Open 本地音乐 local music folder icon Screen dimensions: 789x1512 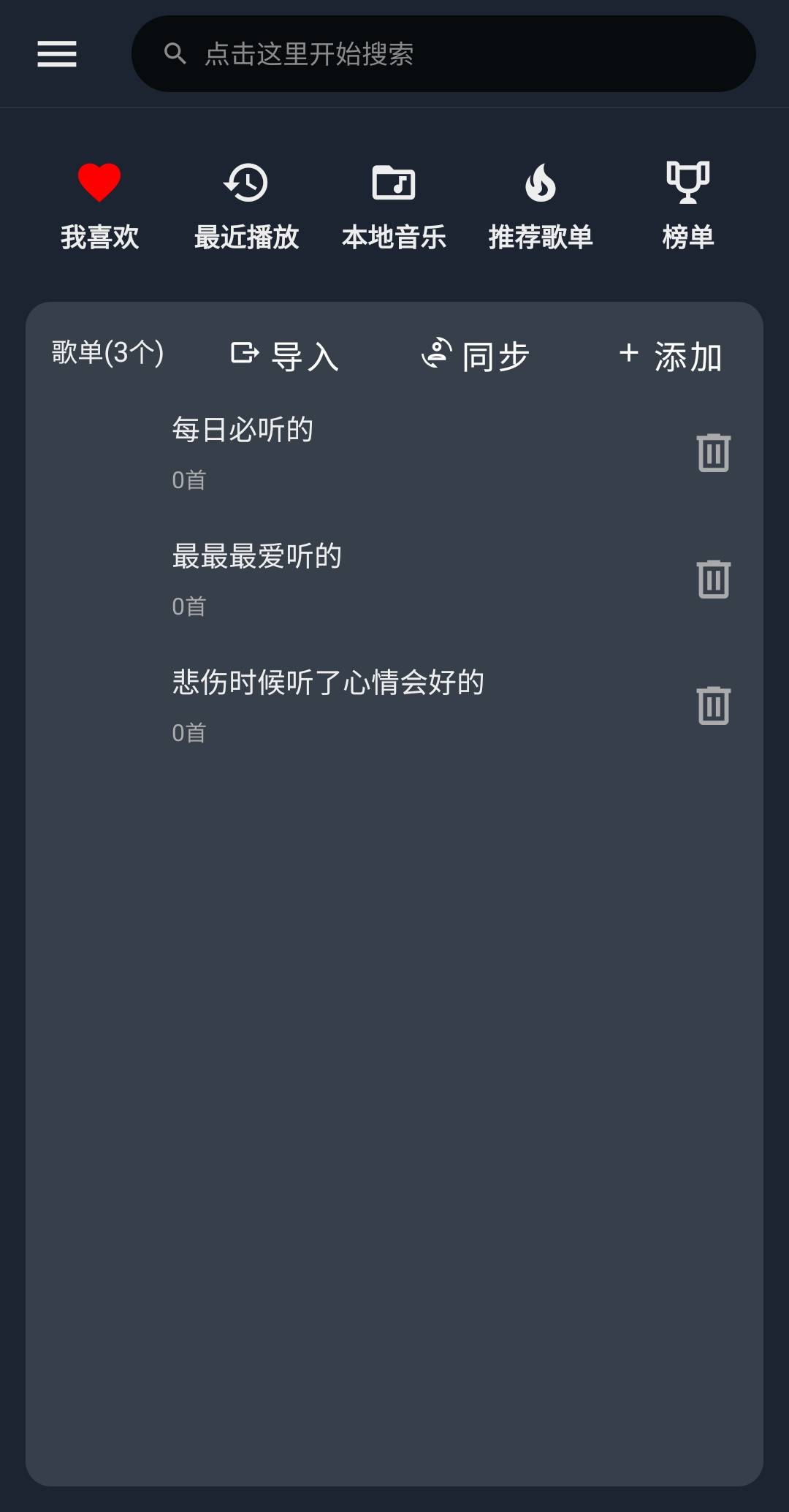tap(394, 183)
